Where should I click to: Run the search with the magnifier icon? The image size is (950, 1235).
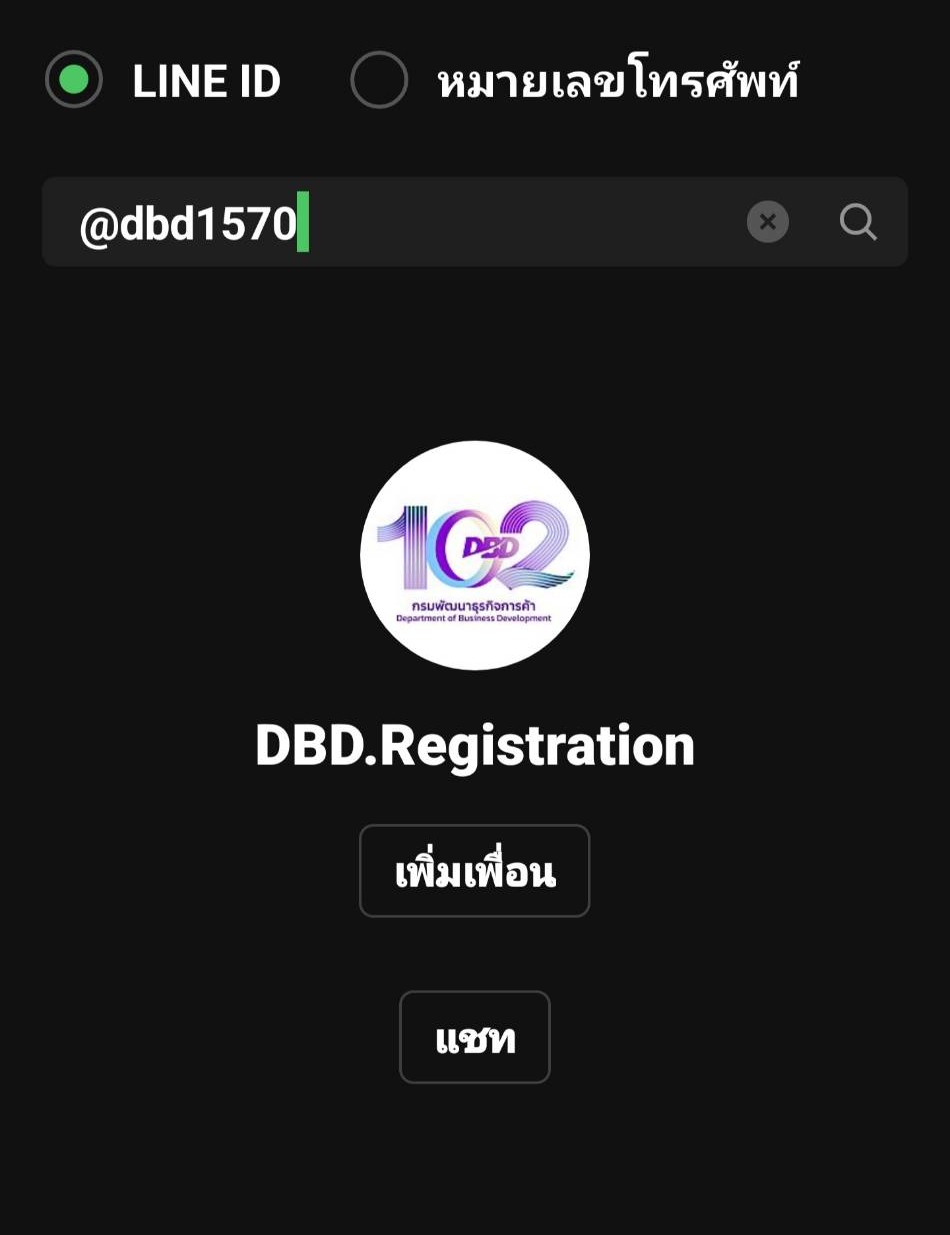coord(858,222)
